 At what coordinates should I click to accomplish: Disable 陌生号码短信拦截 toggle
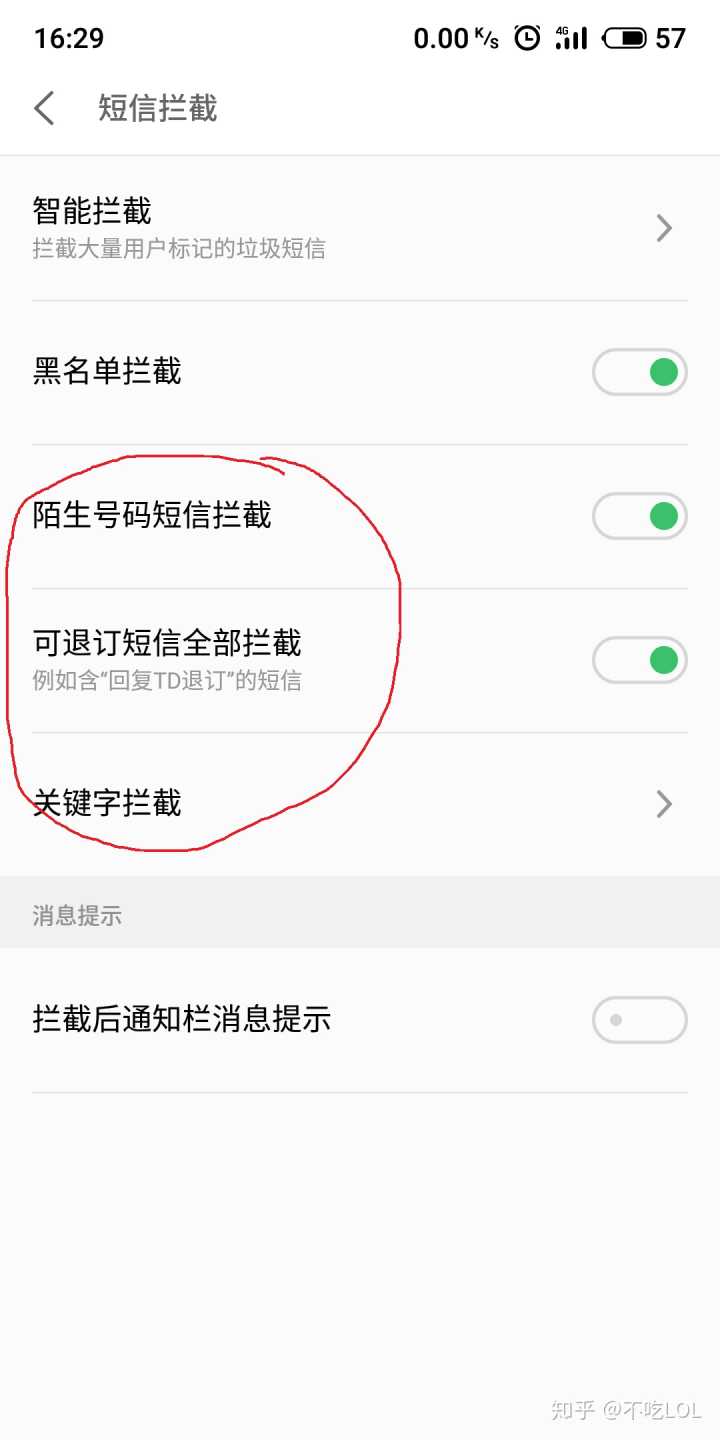click(639, 517)
